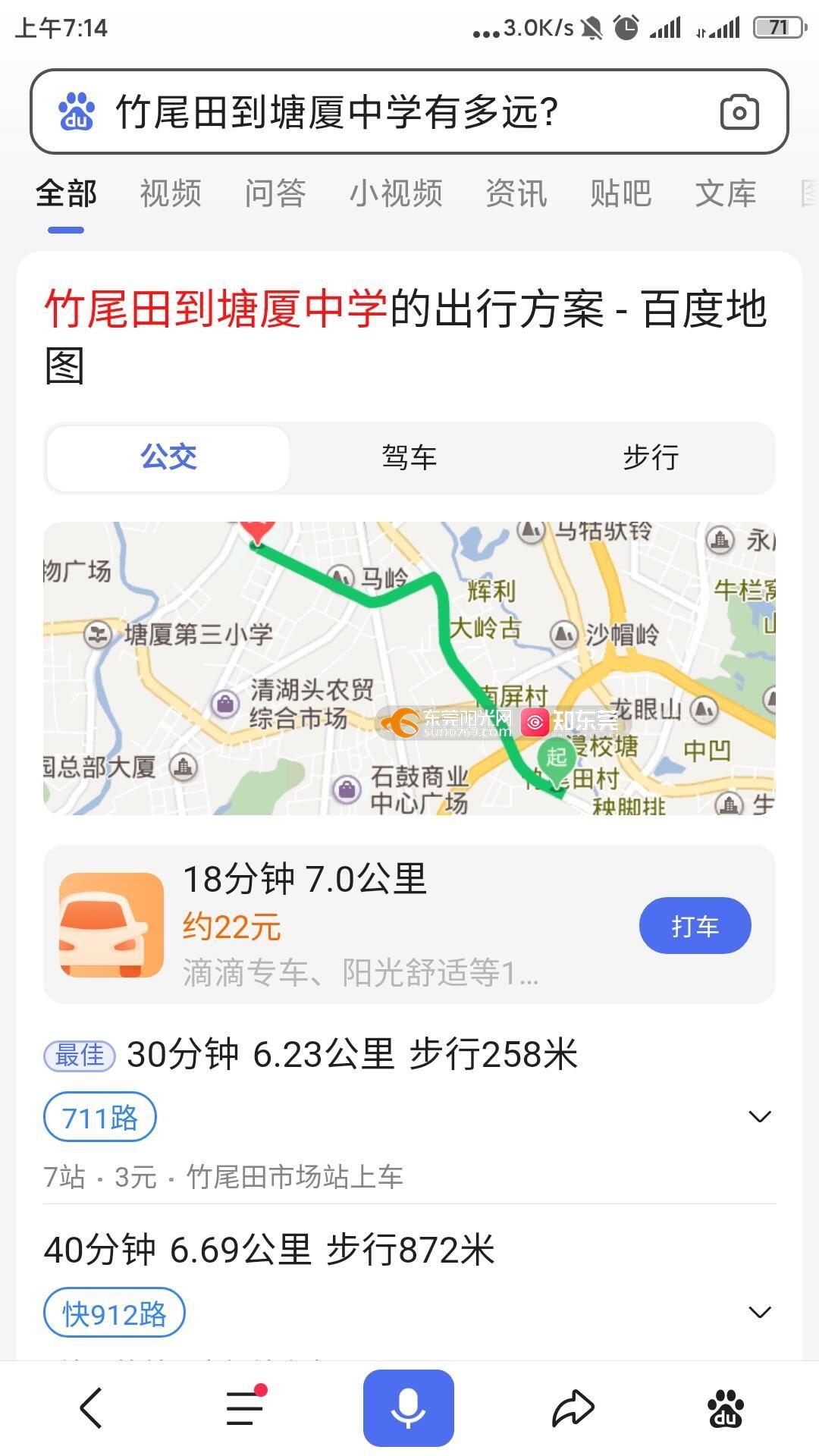
Task: Select the 步行 travel mode
Action: tap(651, 458)
